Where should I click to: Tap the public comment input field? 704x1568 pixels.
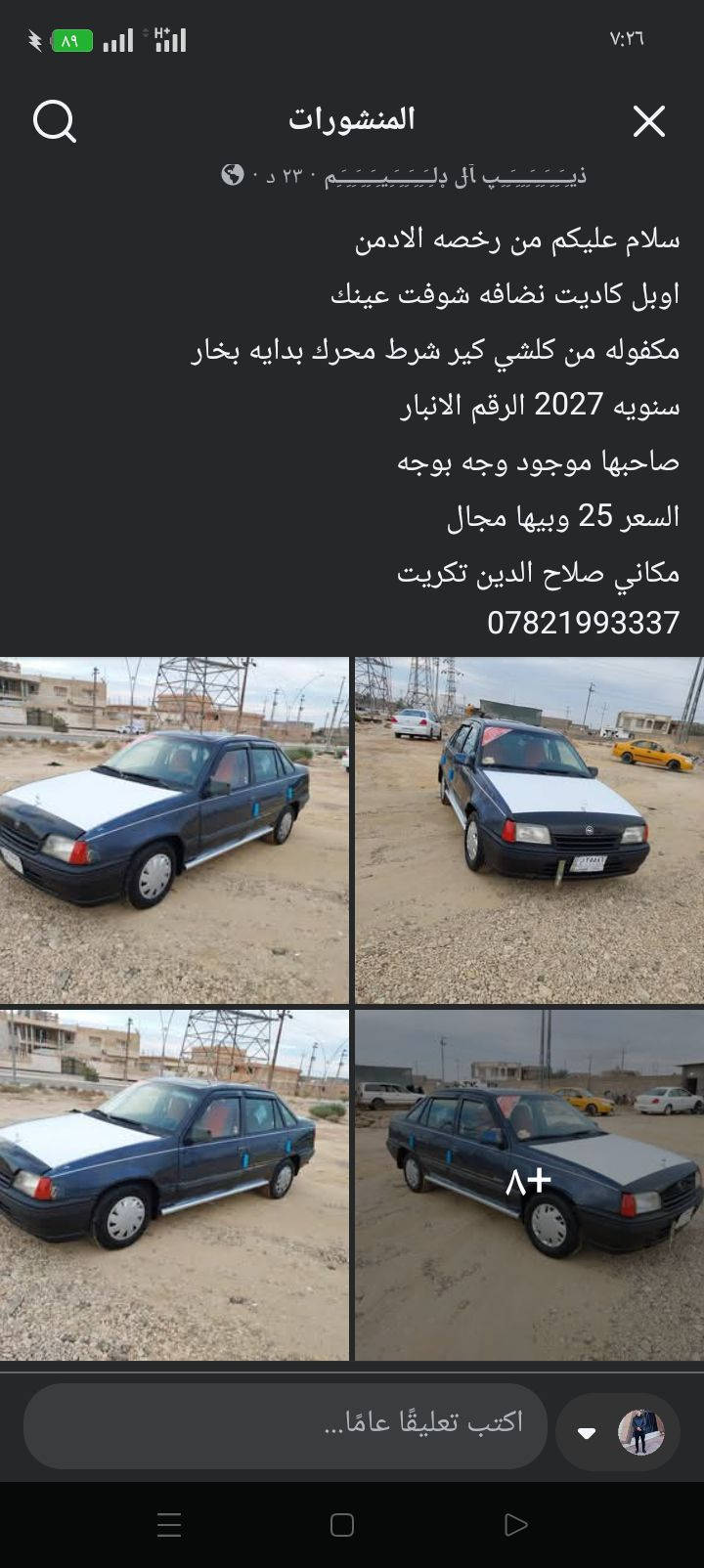click(x=286, y=1425)
